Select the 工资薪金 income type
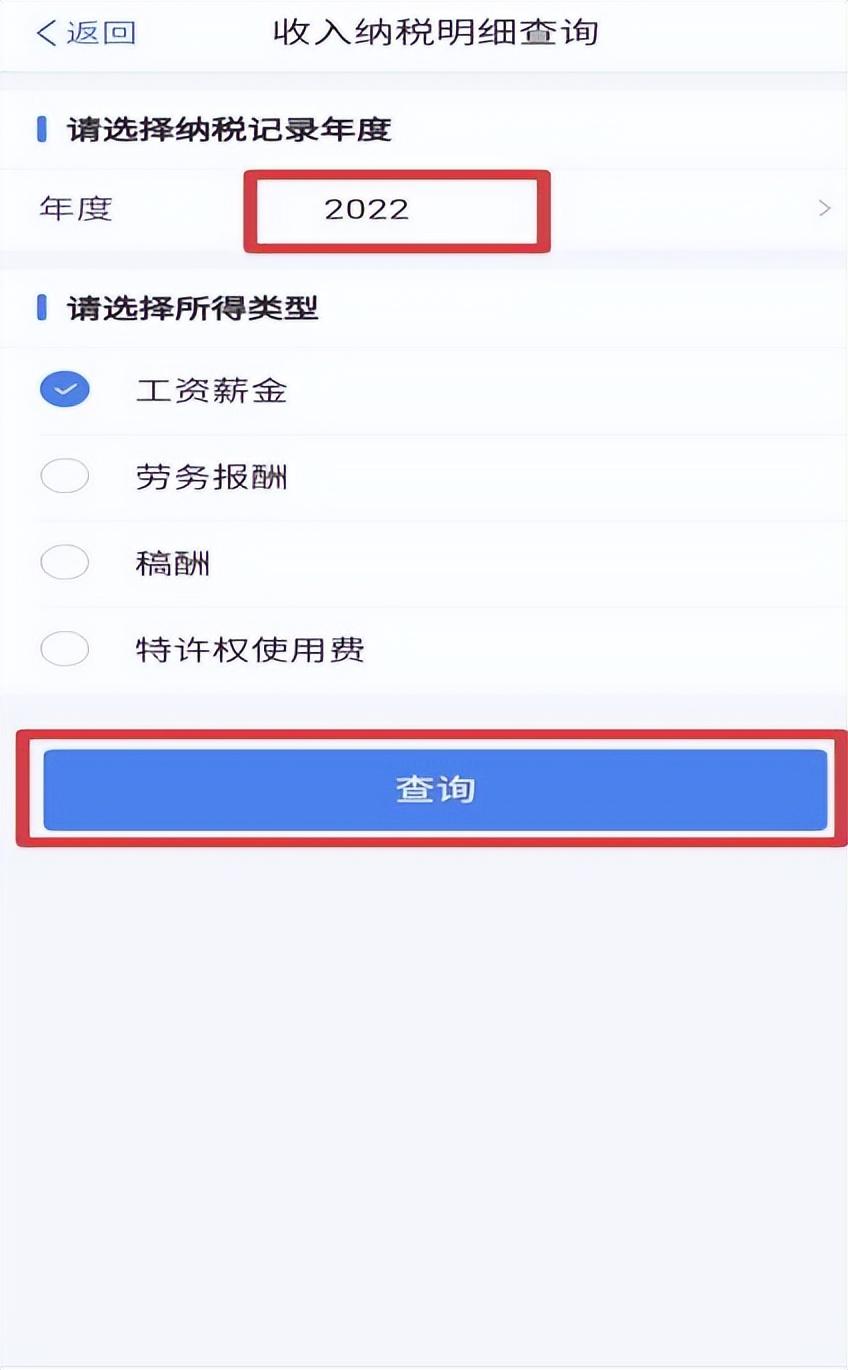This screenshot has width=848, height=1370. [x=65, y=390]
